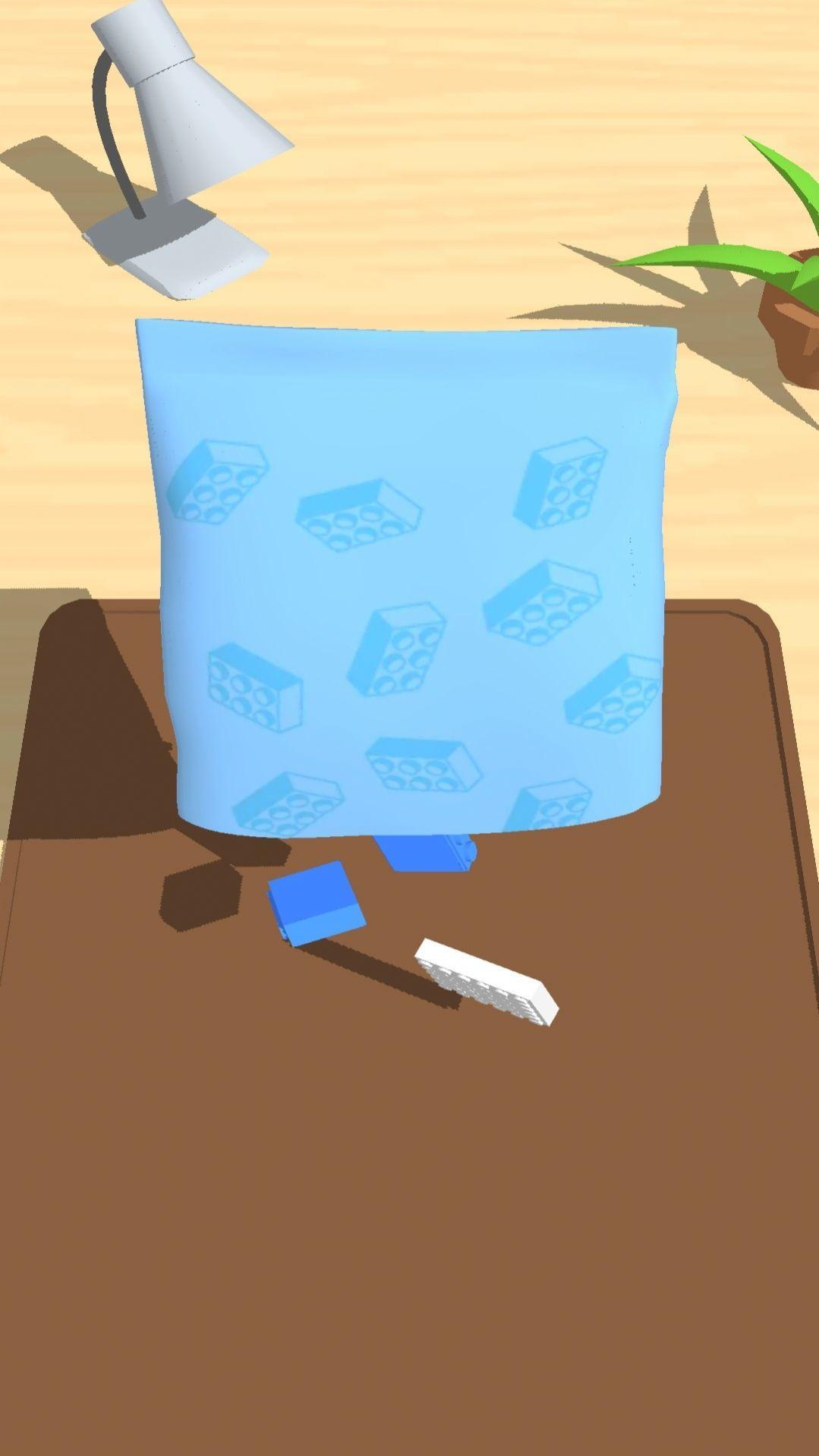Viewport: 819px width, 1456px height.
Task: Select the white brick on the mat
Action: (x=486, y=982)
